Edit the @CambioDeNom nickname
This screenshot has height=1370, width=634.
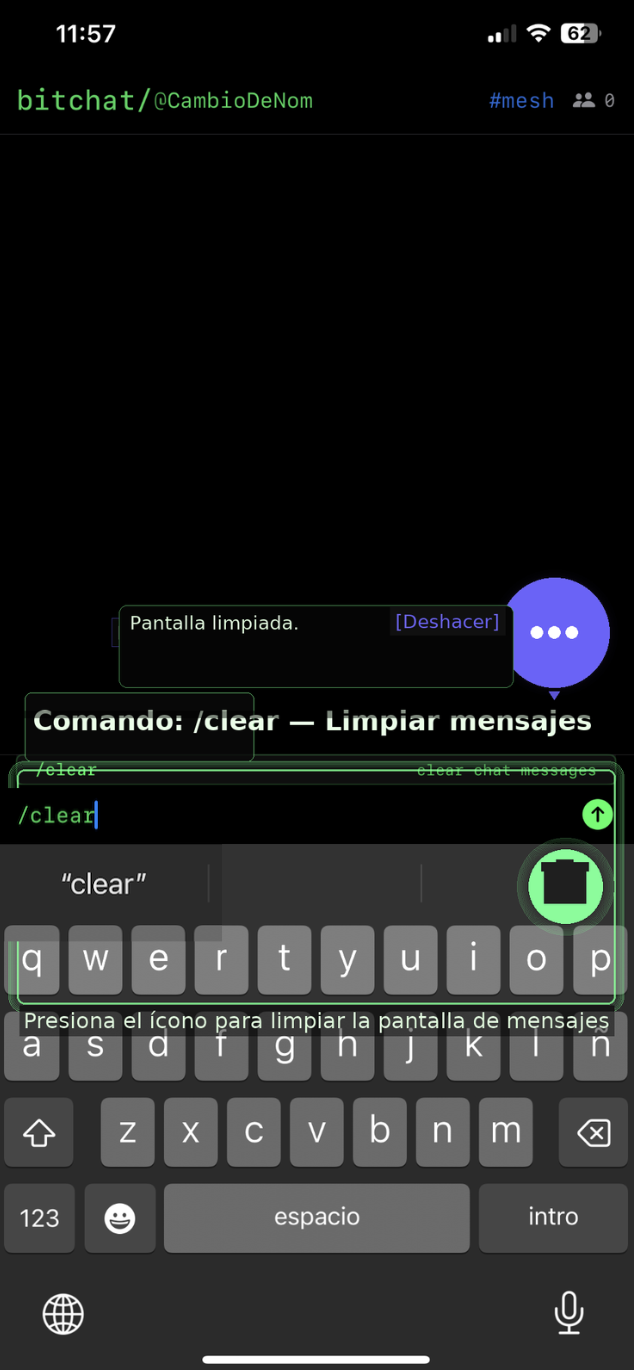point(233,101)
